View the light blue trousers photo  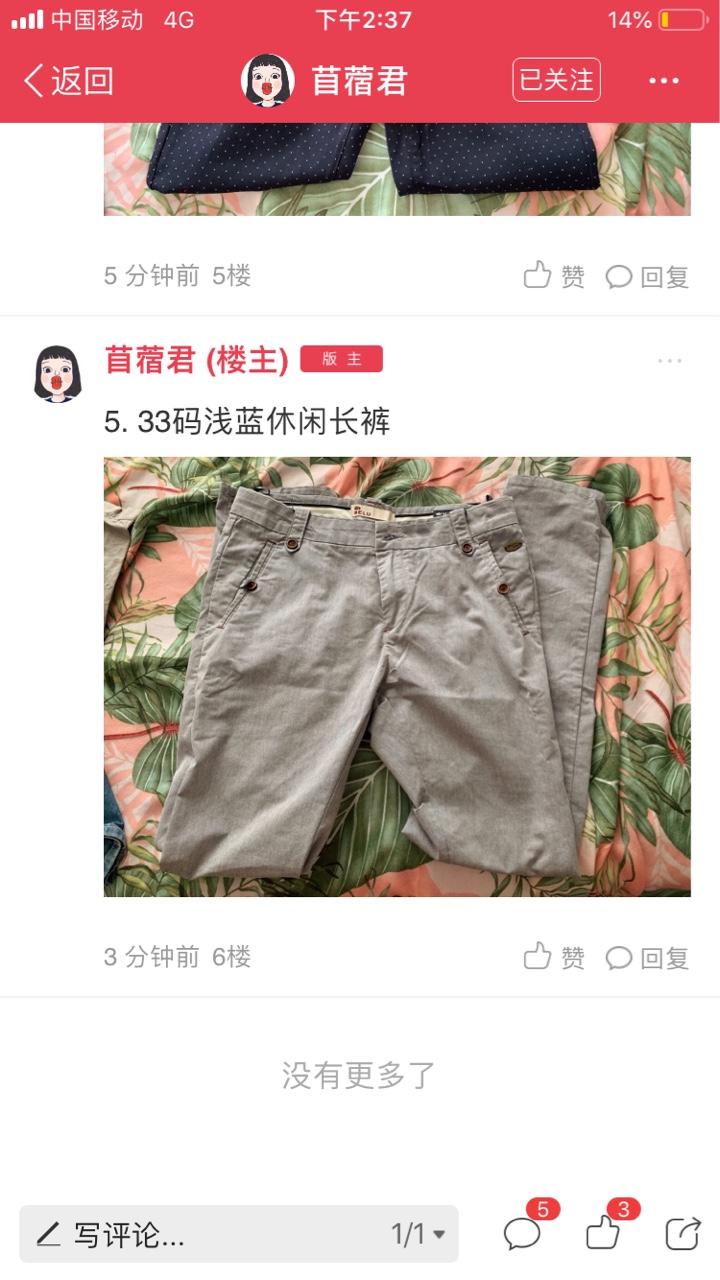[397, 677]
